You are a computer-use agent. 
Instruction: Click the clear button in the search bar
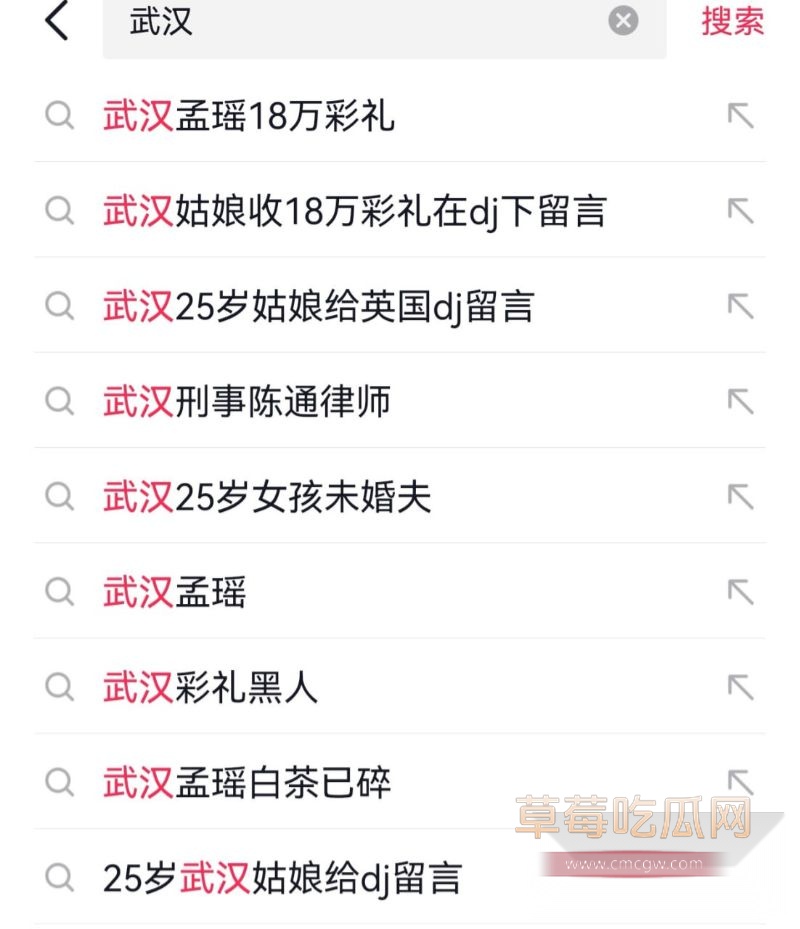point(623,20)
